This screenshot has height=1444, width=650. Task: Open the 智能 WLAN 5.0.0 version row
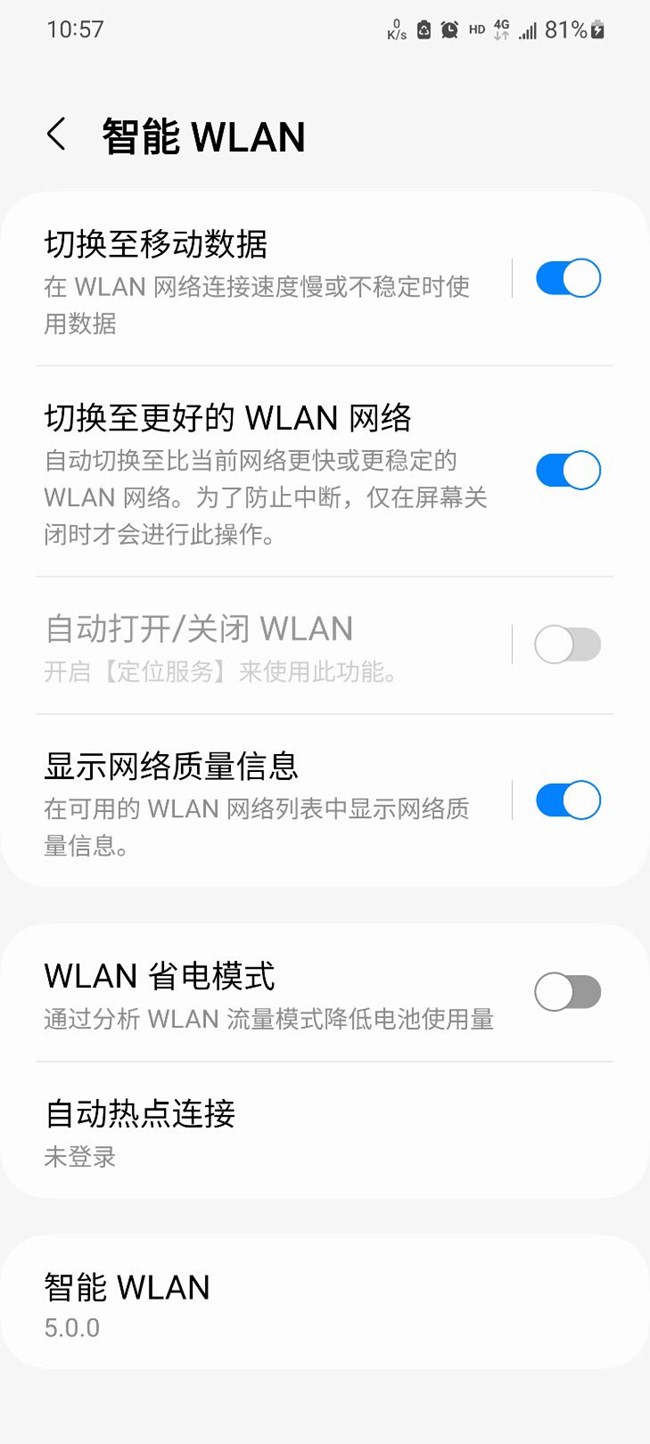coord(325,1303)
